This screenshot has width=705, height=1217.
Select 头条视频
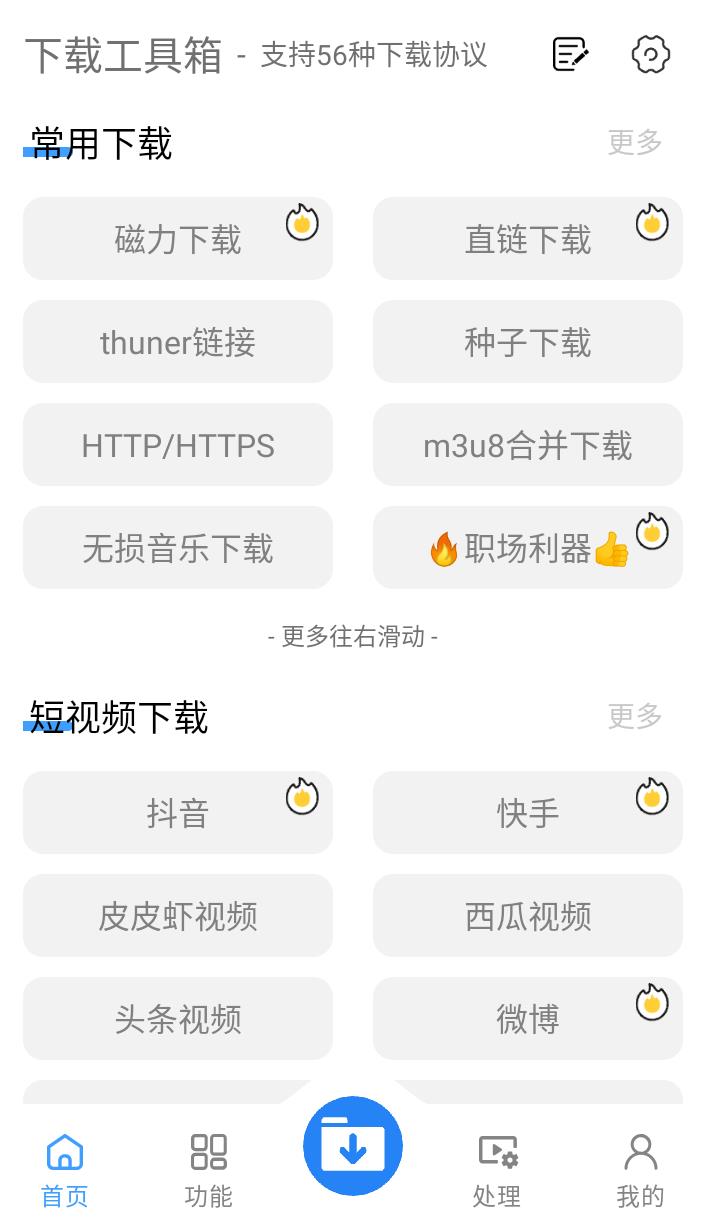(178, 1019)
